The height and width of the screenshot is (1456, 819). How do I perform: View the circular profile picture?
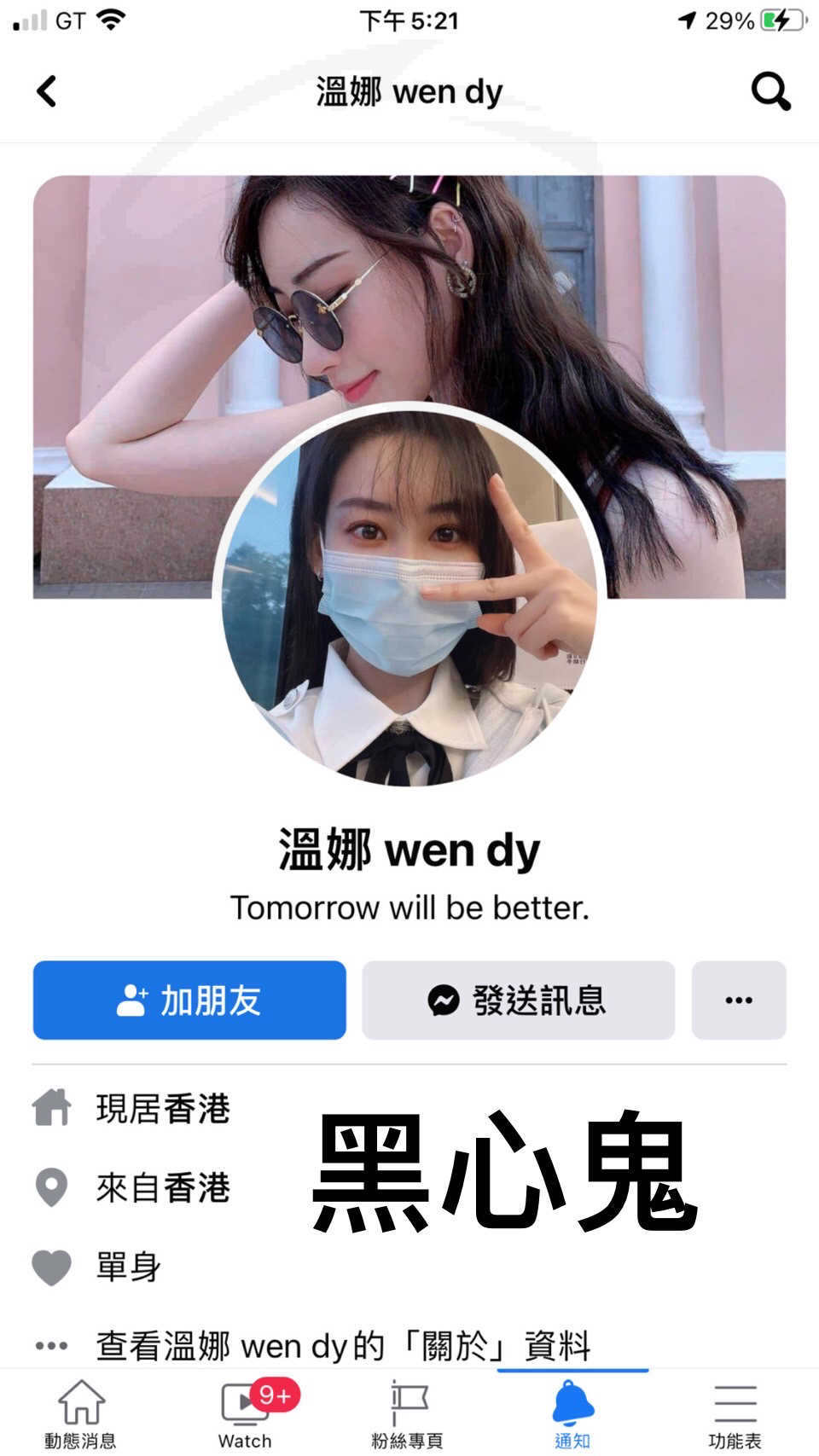click(x=409, y=595)
